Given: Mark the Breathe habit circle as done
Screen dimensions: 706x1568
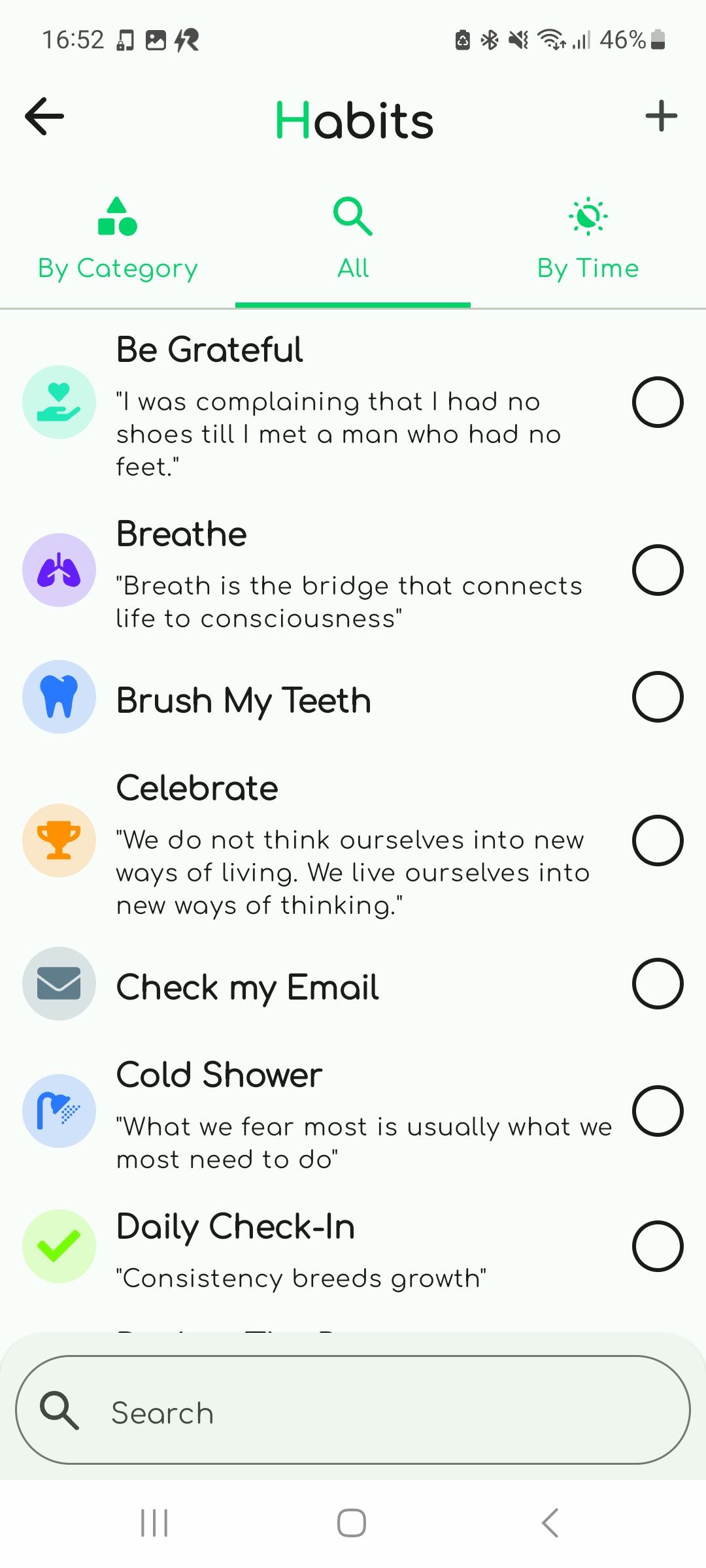Looking at the screenshot, I should pyautogui.click(x=658, y=570).
